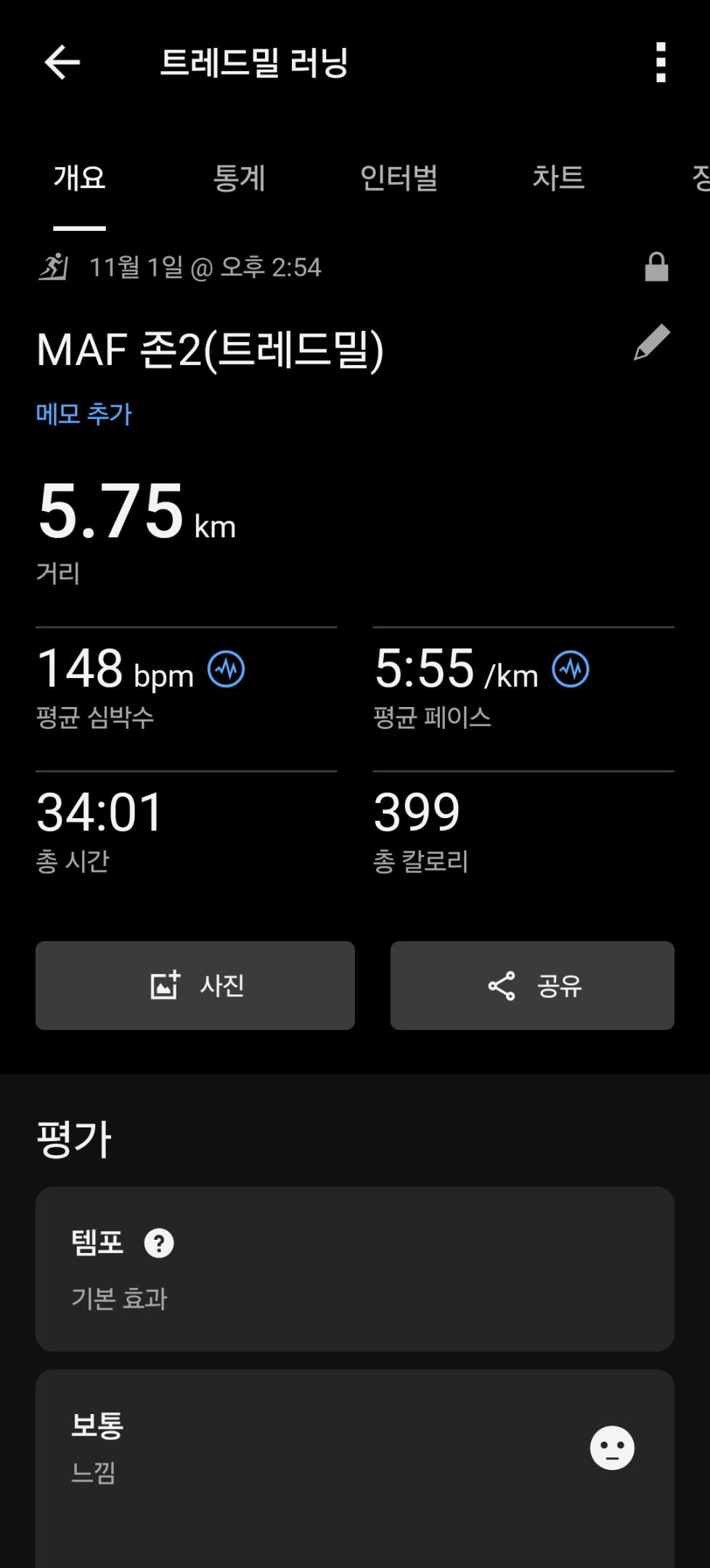This screenshot has height=1568, width=710.
Task: Open the heart rate zone chart icon
Action: coord(226,671)
